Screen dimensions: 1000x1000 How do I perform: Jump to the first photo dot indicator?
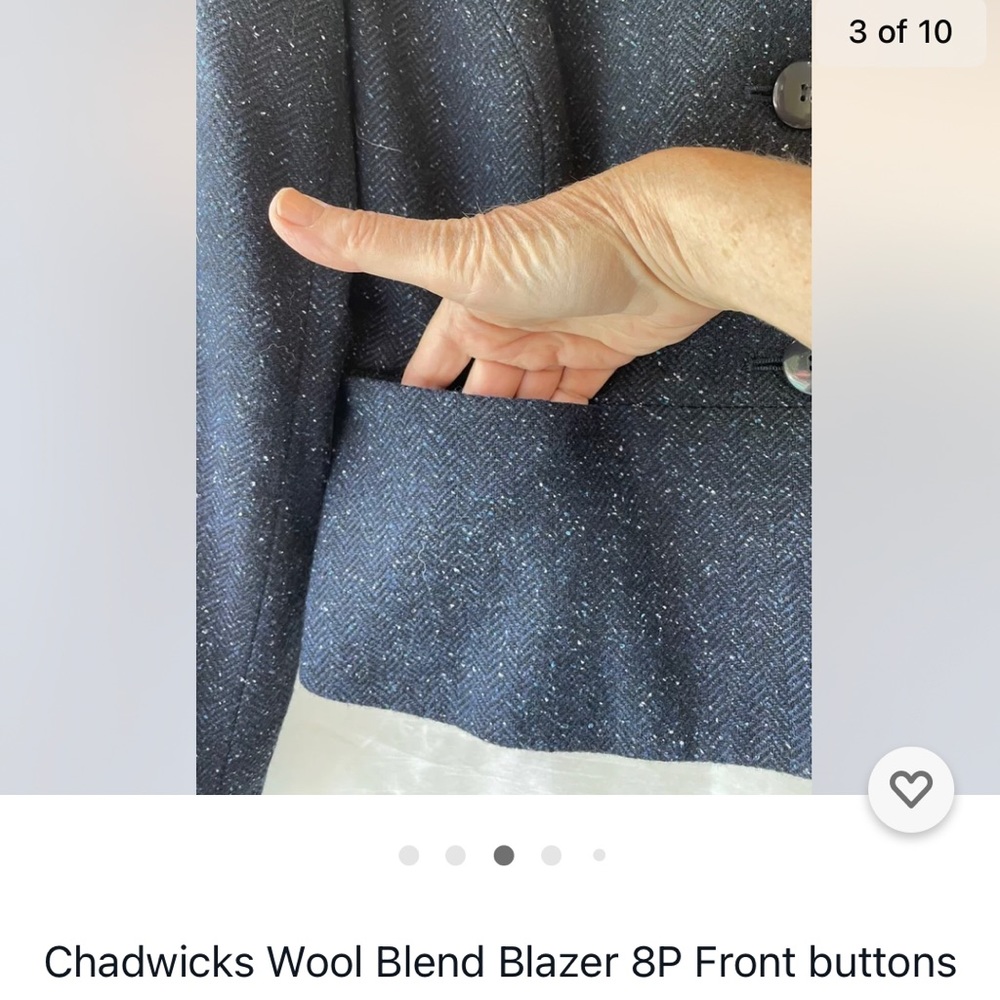[408, 855]
